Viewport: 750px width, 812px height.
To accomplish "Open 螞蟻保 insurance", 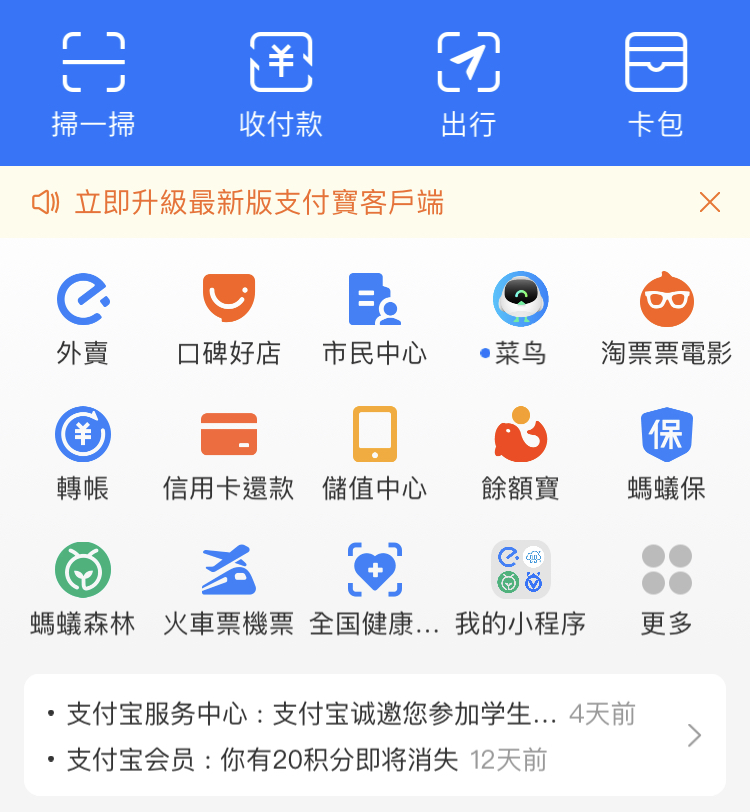I will click(x=666, y=453).
